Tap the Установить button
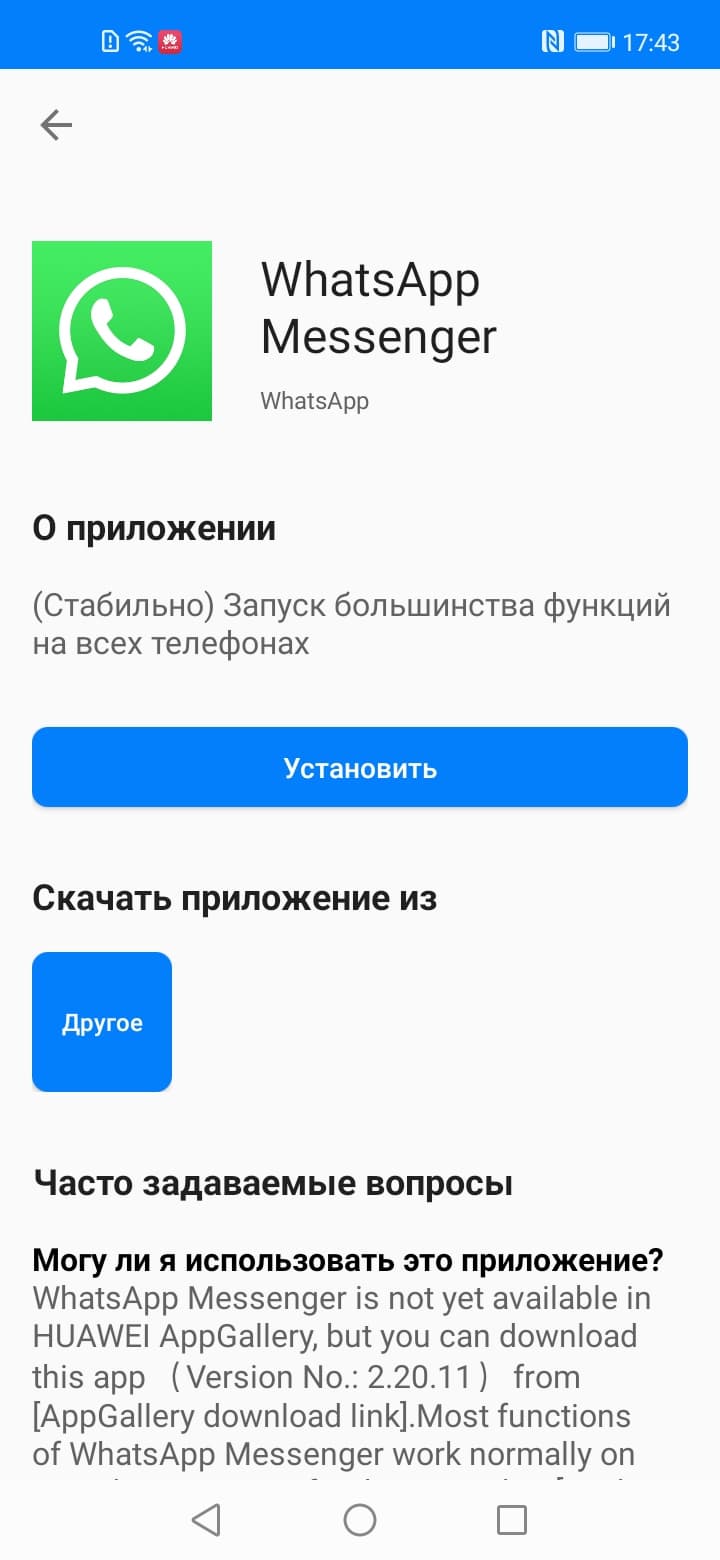This screenshot has width=720, height=1560. [x=360, y=767]
